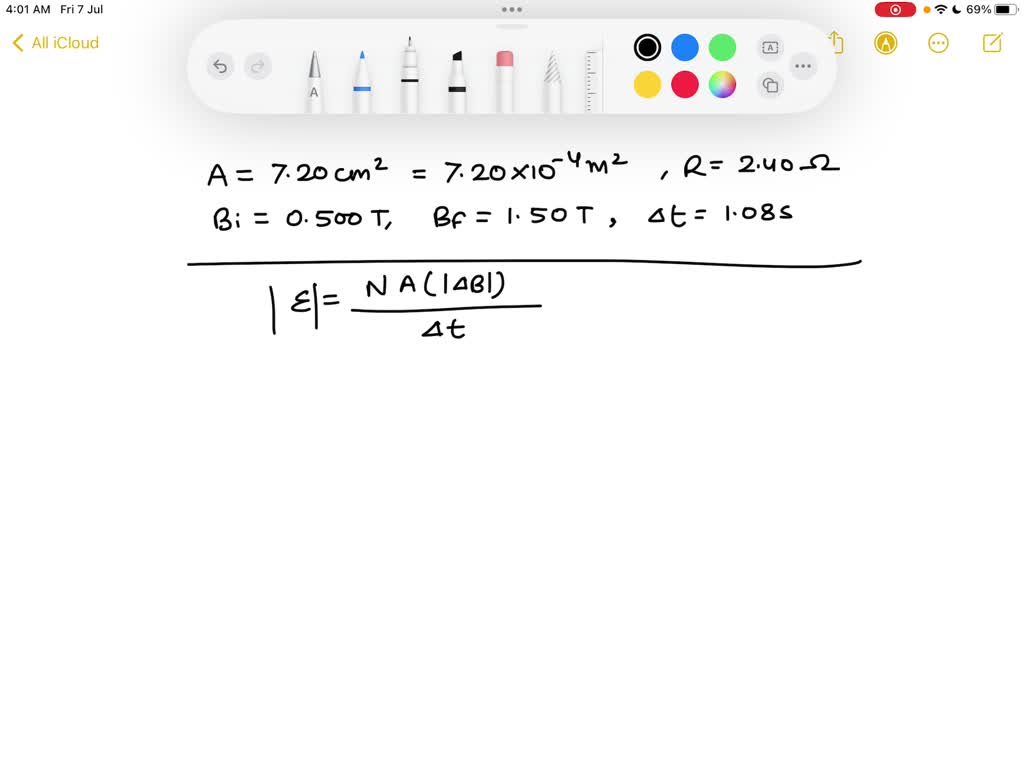
Task: Choose the green color swatch
Action: (722, 47)
